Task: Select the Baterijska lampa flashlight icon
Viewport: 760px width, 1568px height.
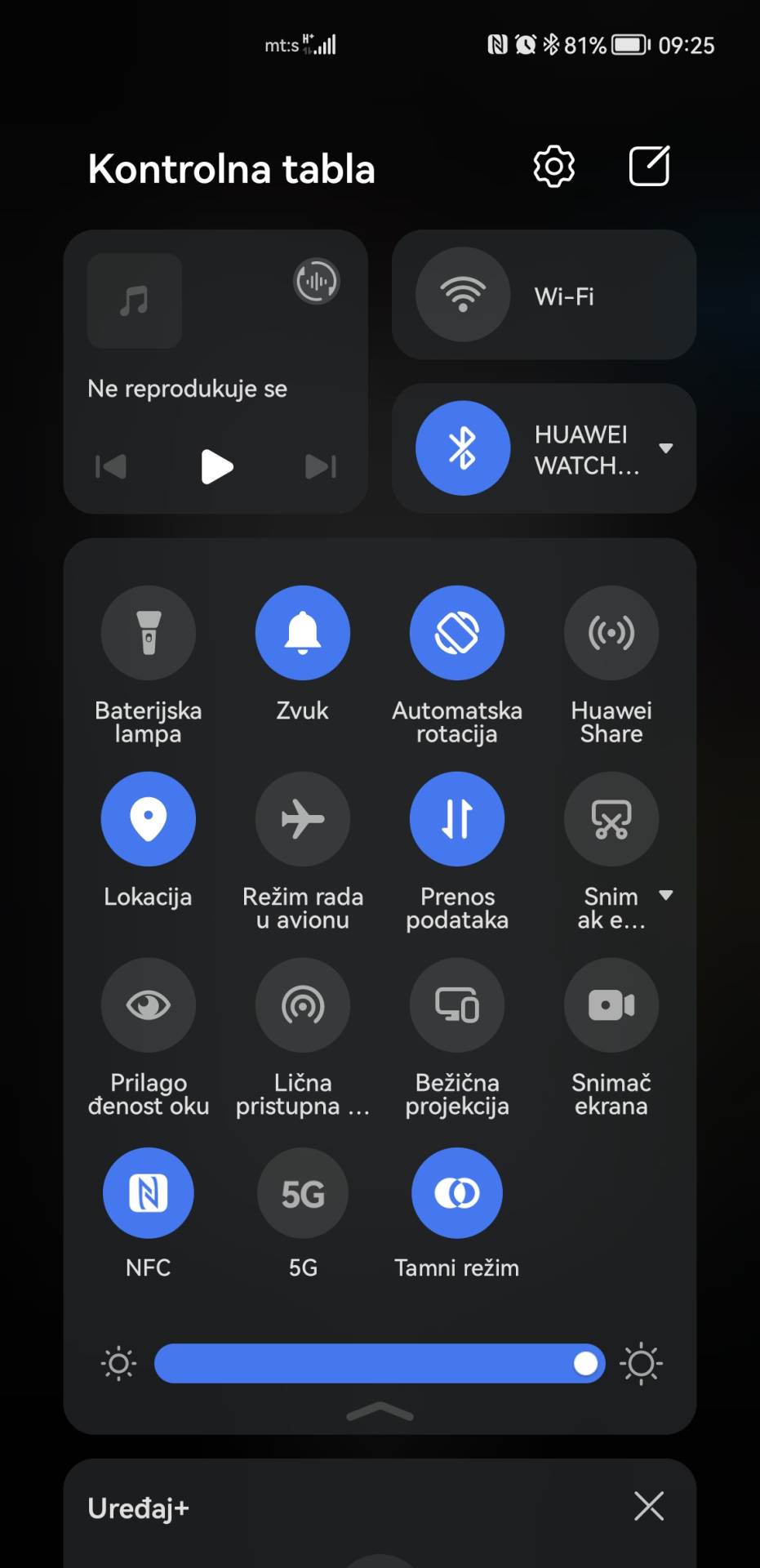Action: click(148, 633)
